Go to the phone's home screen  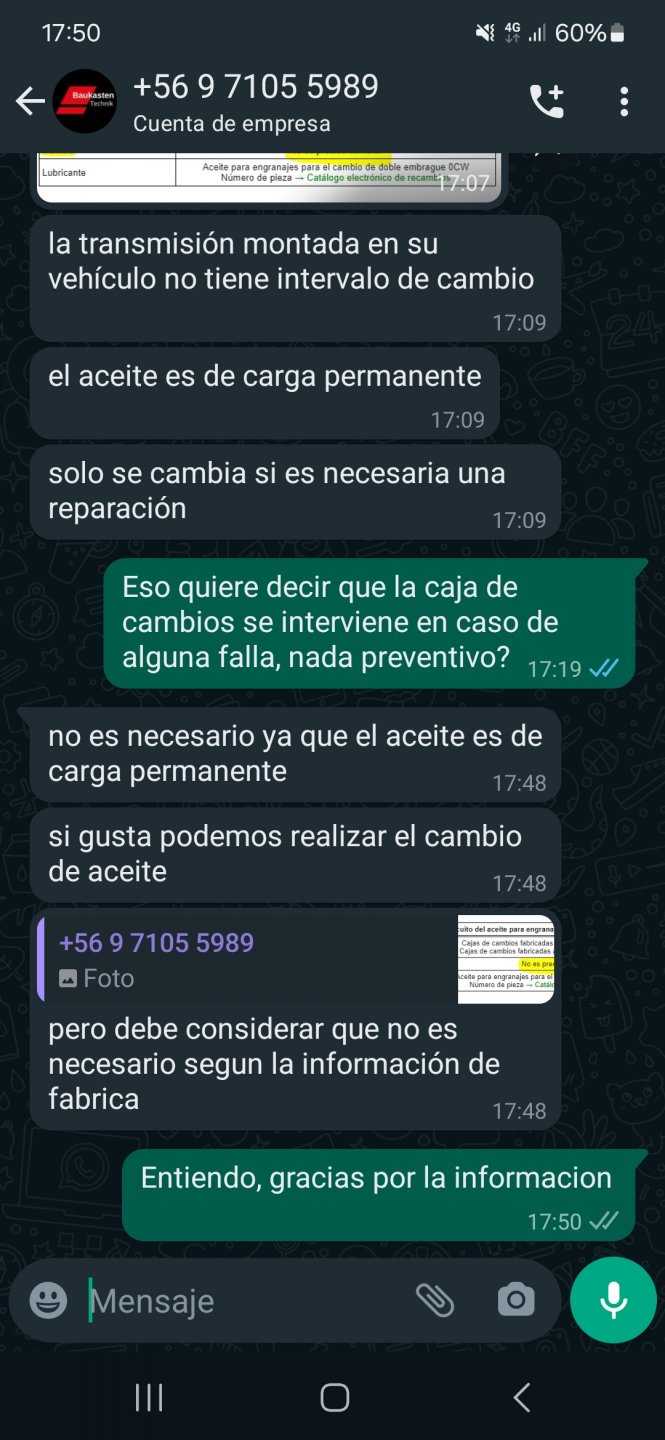(x=334, y=1398)
